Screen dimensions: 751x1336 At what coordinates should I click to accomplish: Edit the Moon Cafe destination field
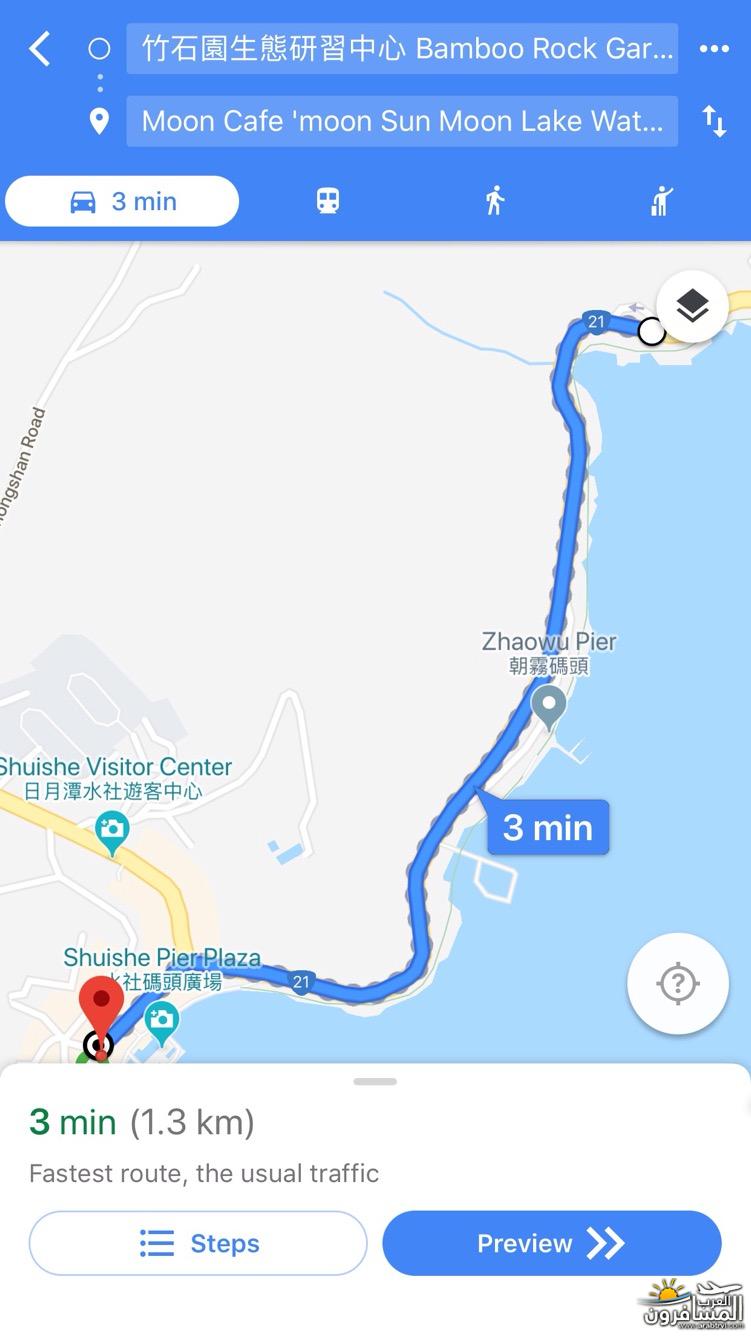(x=402, y=121)
